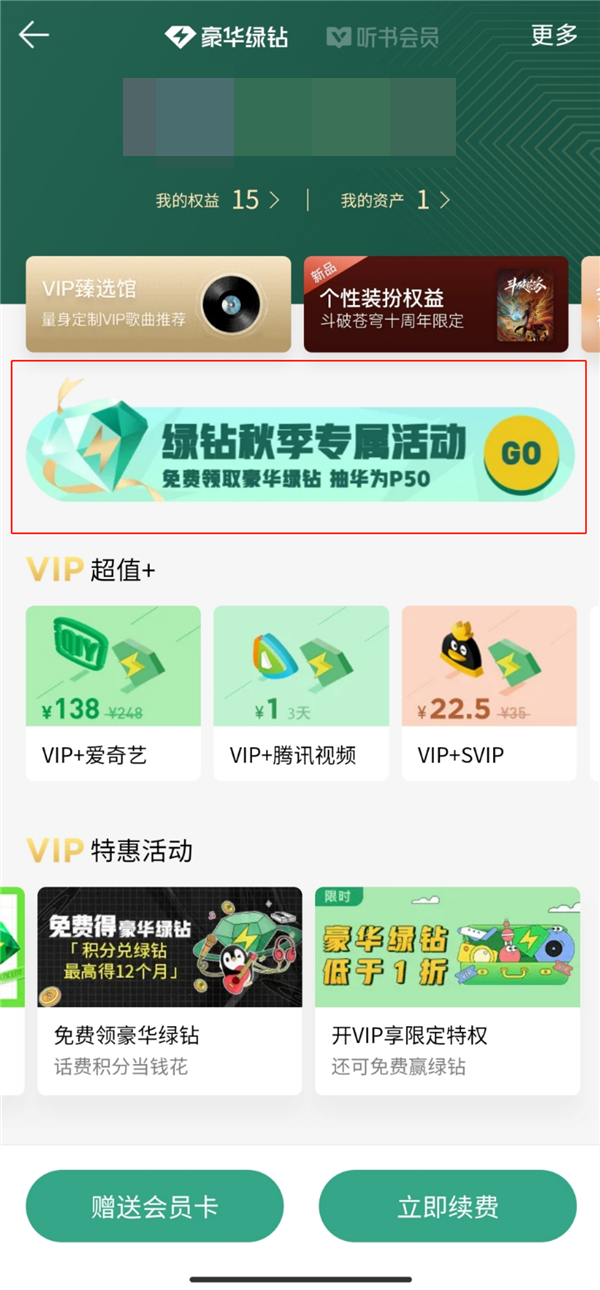The image size is (600, 1290).
Task: Select the 豪华绿钻 tab
Action: [227, 37]
